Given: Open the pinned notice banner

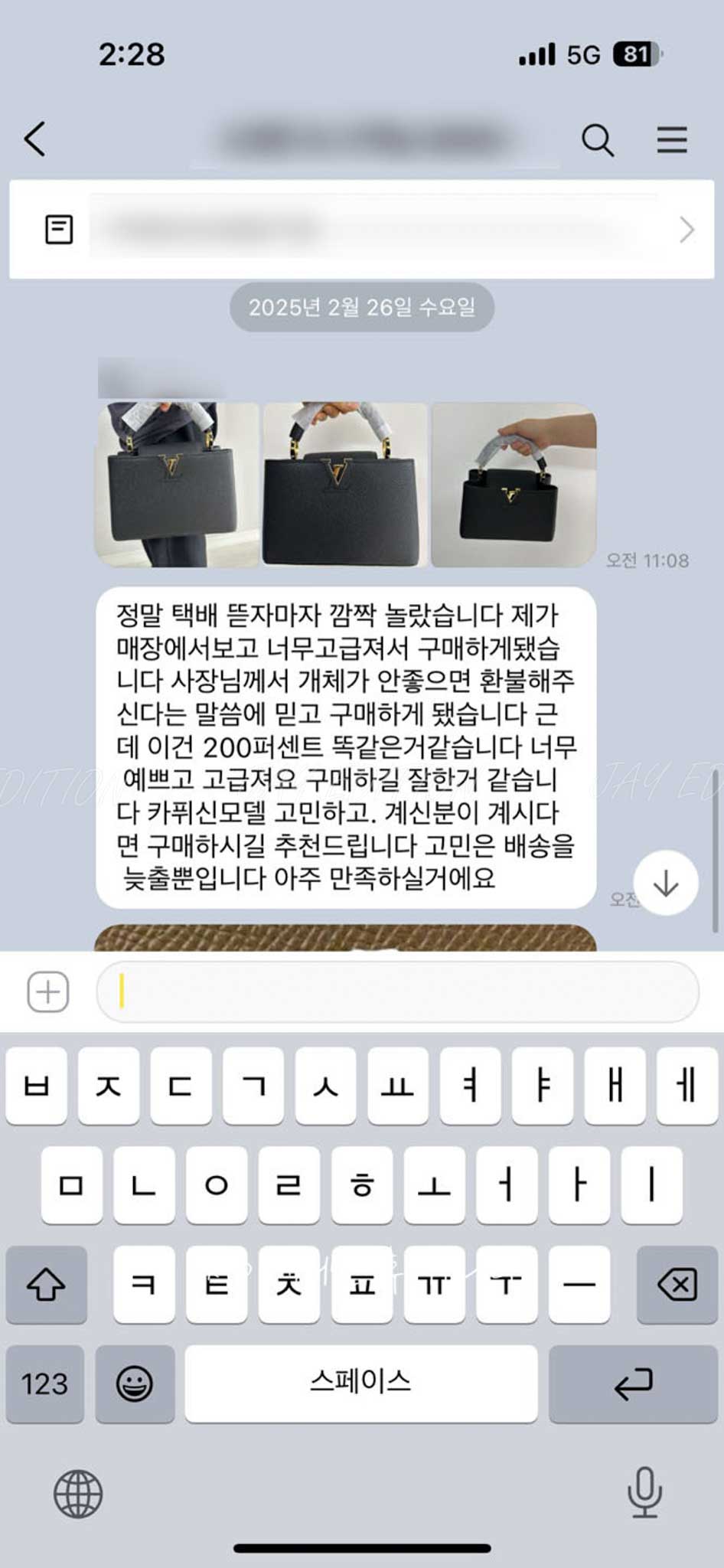Looking at the screenshot, I should 361,229.
